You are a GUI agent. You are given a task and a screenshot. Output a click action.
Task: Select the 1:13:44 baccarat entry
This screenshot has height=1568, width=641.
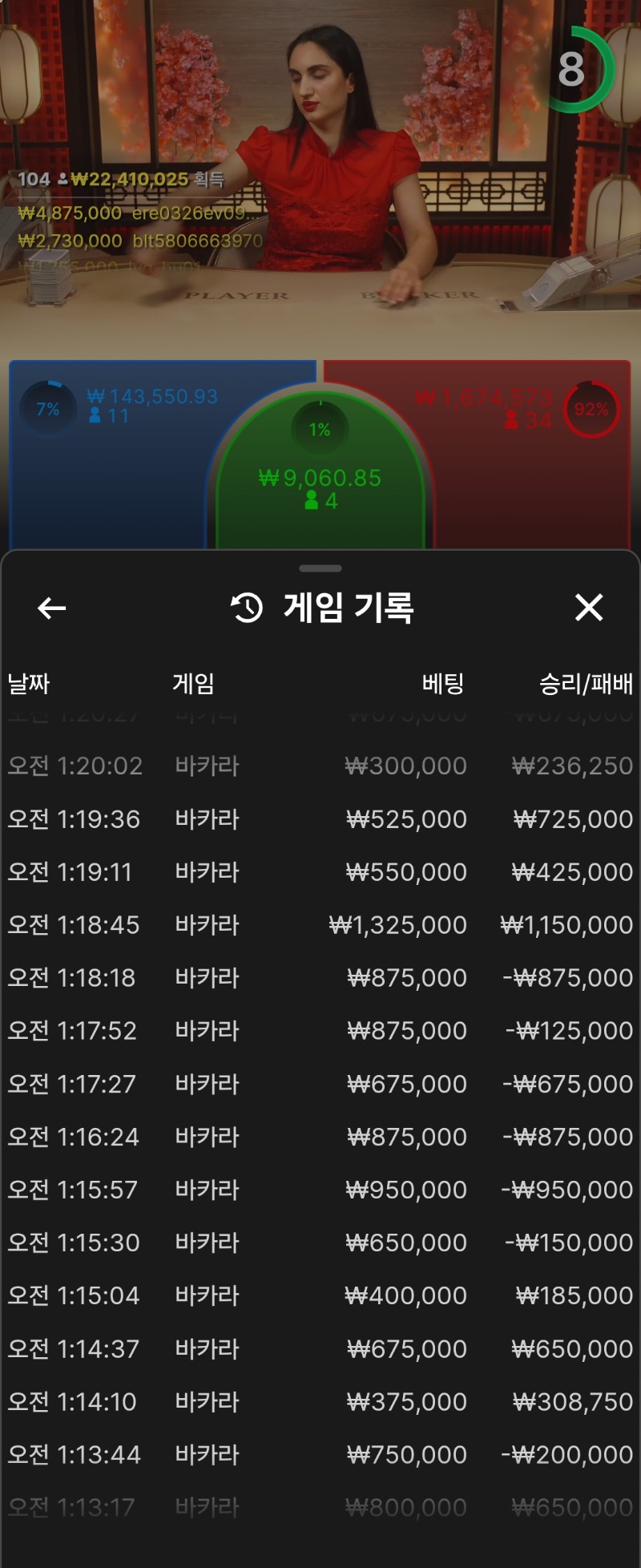point(320,1454)
